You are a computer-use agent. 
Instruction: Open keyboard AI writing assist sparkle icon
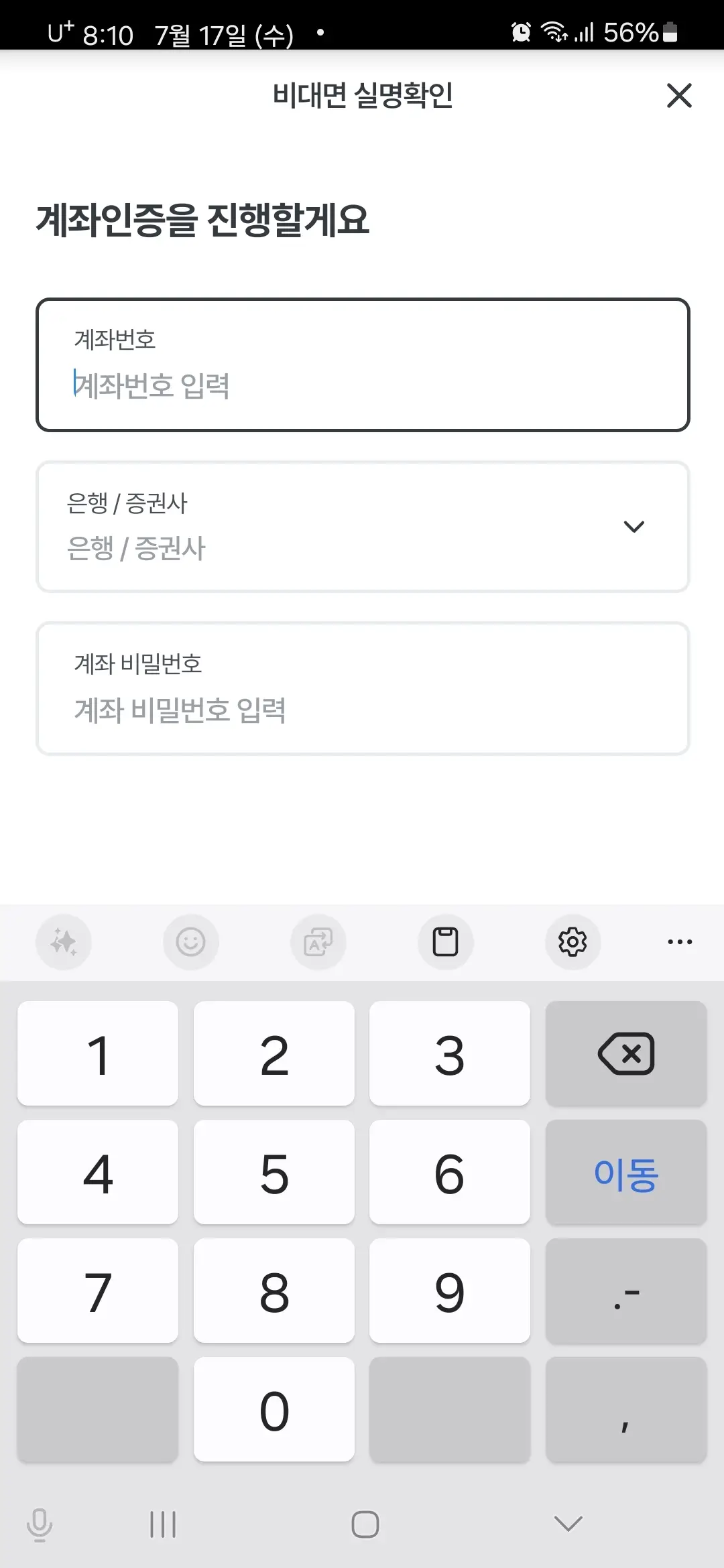click(64, 941)
